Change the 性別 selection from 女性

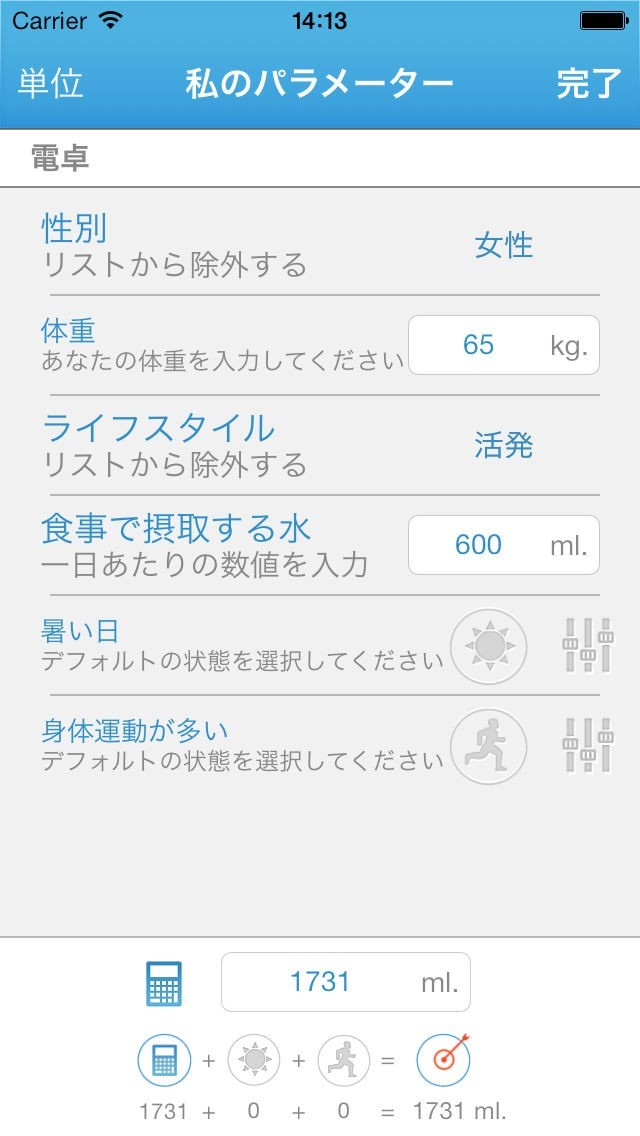tap(504, 246)
